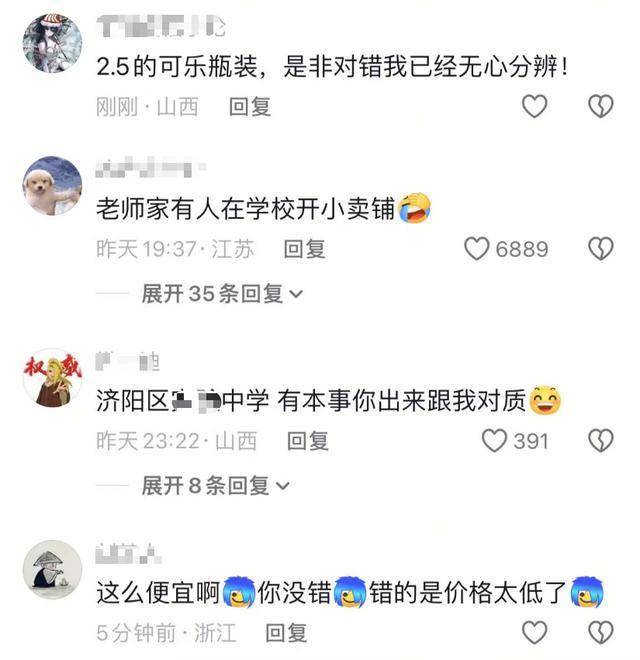Open the straw-hat avatar of 这么便宜啊 commenter
The height and width of the screenshot is (660, 640).
[x=52, y=570]
